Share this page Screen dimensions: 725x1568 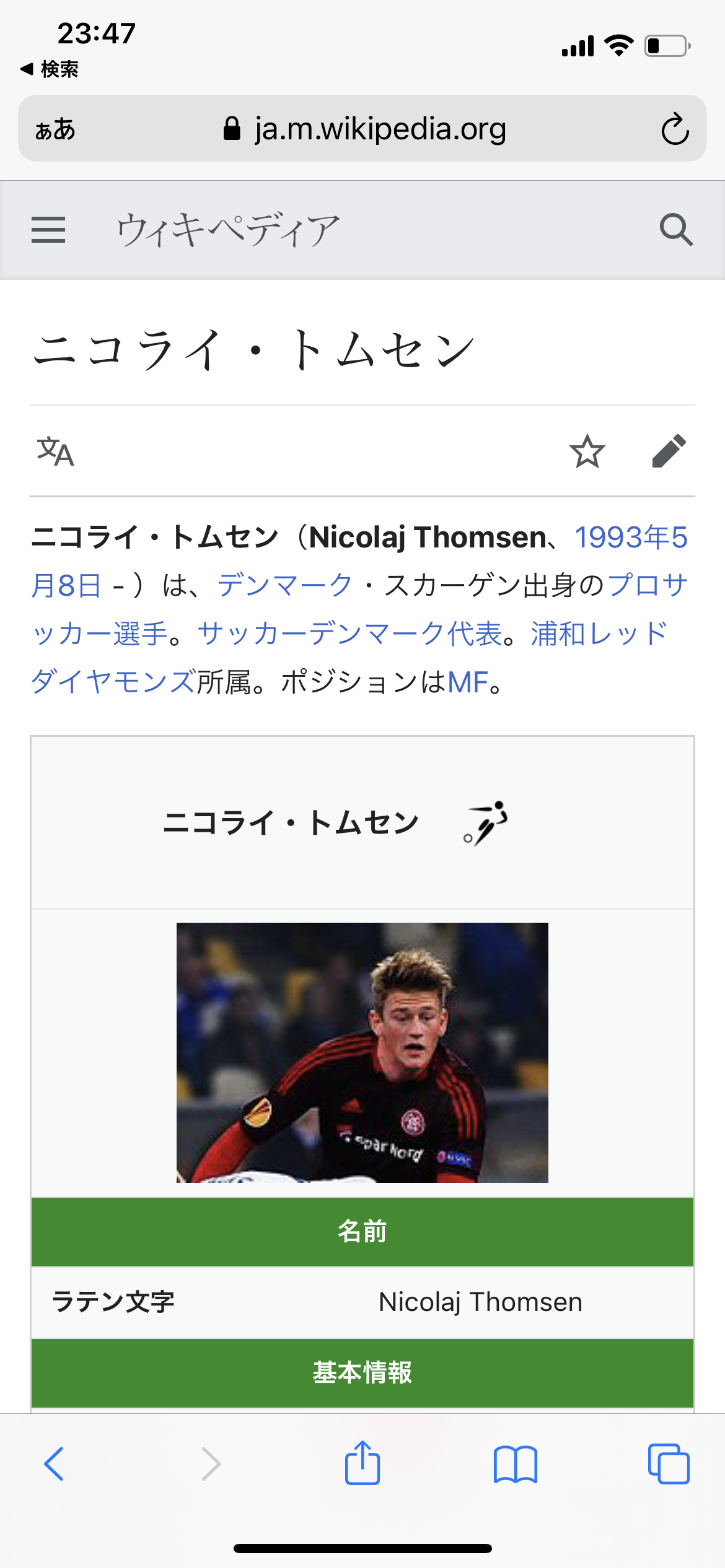362,1463
